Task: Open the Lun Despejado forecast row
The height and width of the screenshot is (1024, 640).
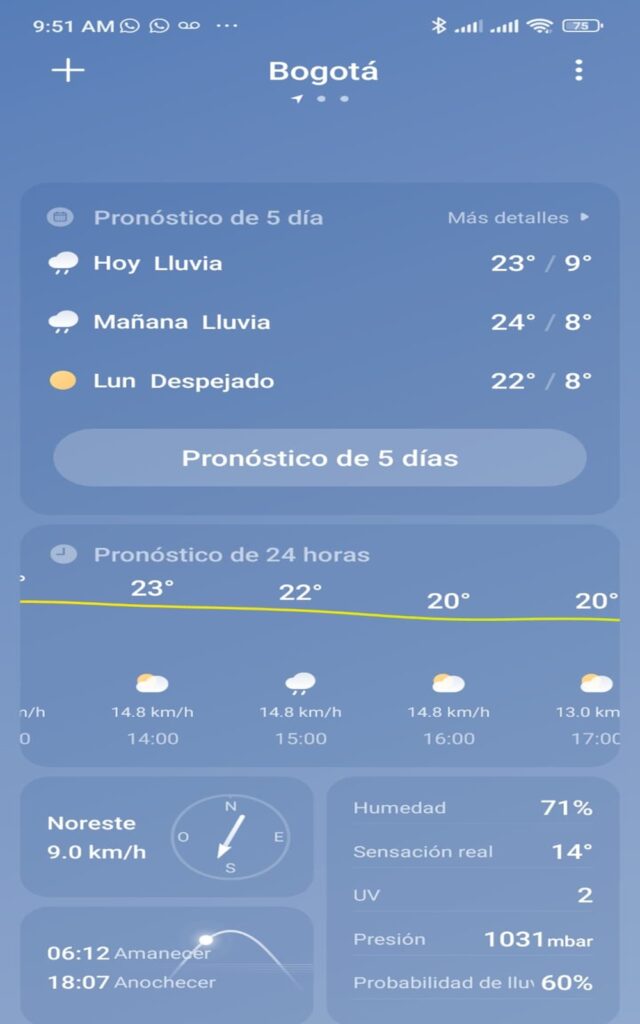Action: coord(320,381)
